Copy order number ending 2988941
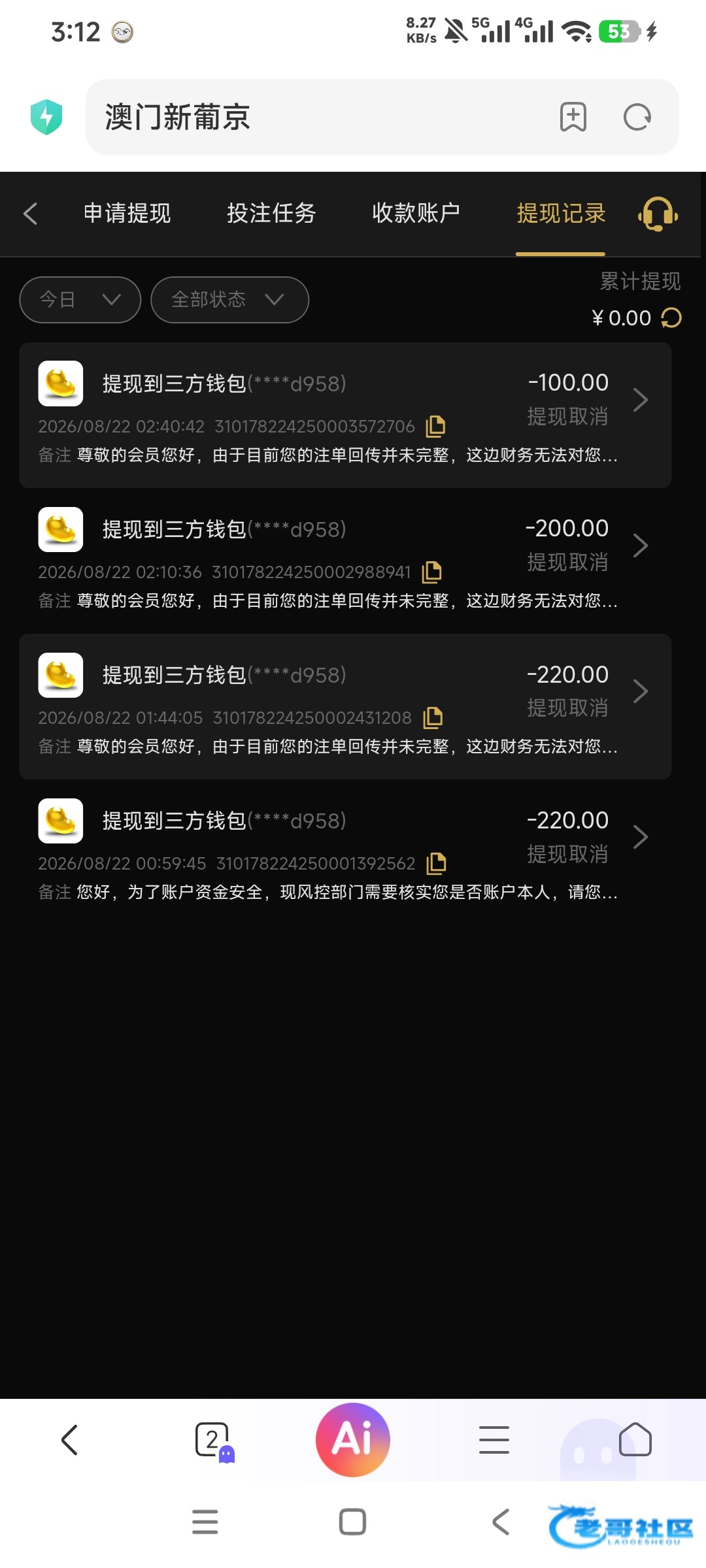 coord(431,572)
